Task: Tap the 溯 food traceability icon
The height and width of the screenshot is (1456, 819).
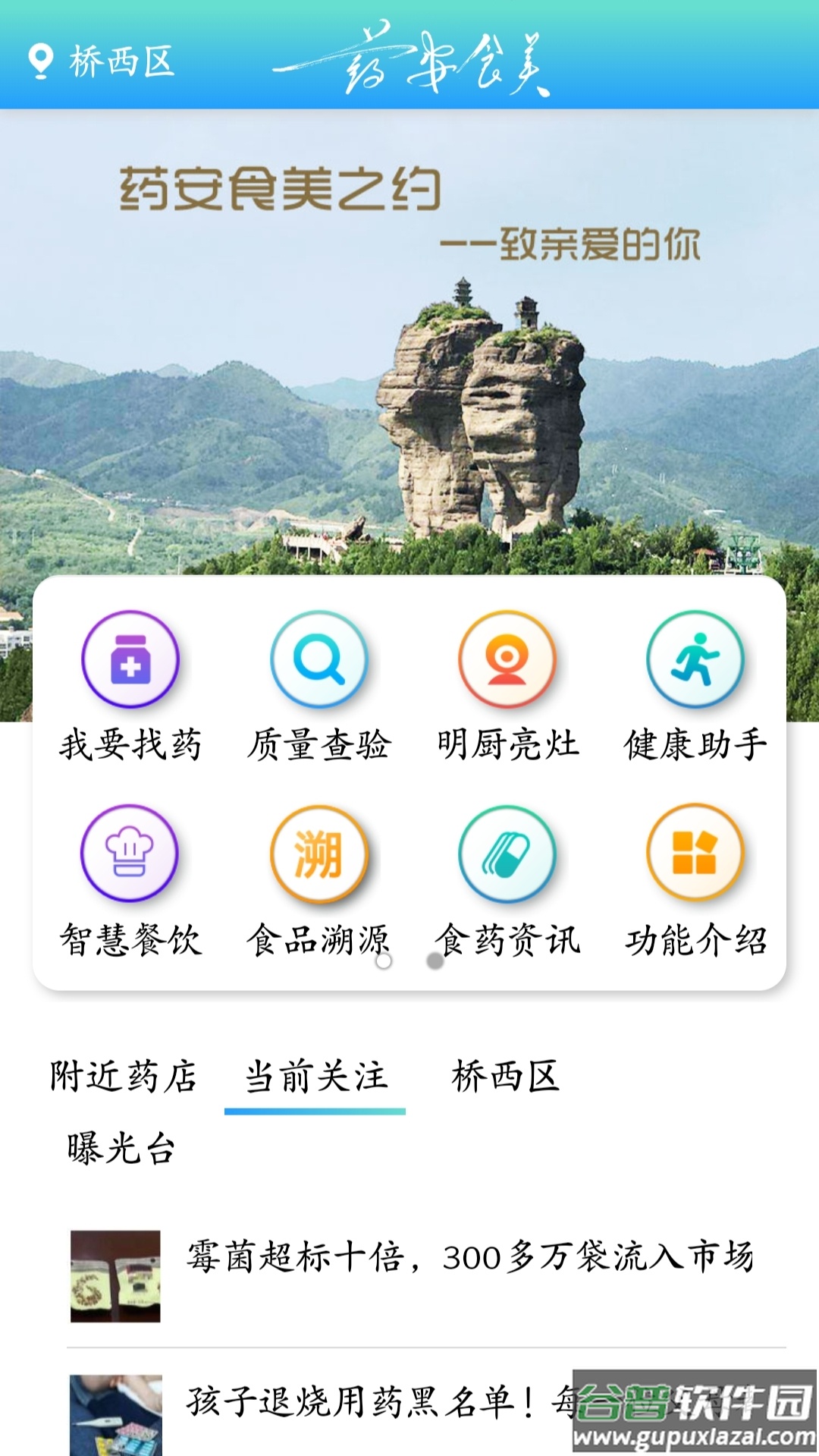Action: click(x=318, y=852)
